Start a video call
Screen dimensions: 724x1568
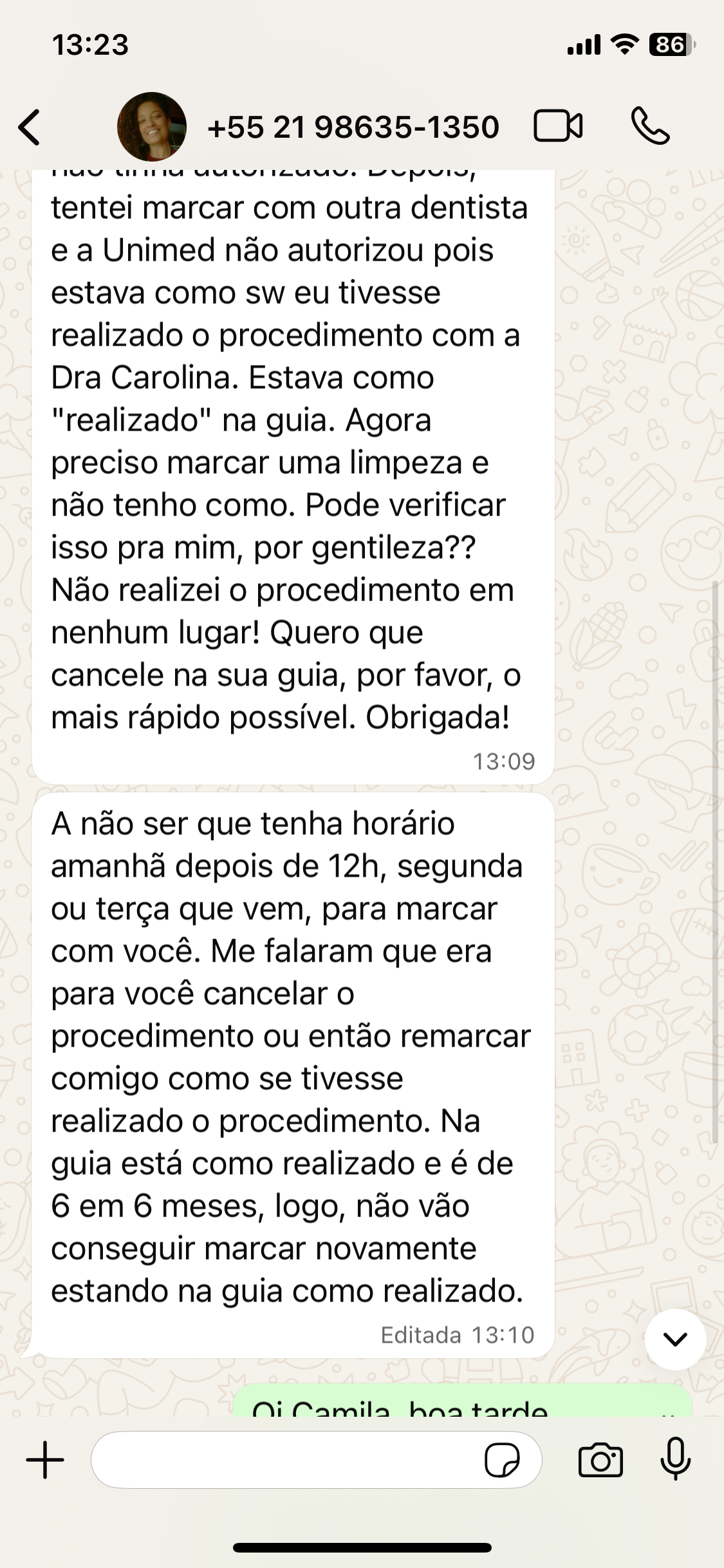[557, 126]
